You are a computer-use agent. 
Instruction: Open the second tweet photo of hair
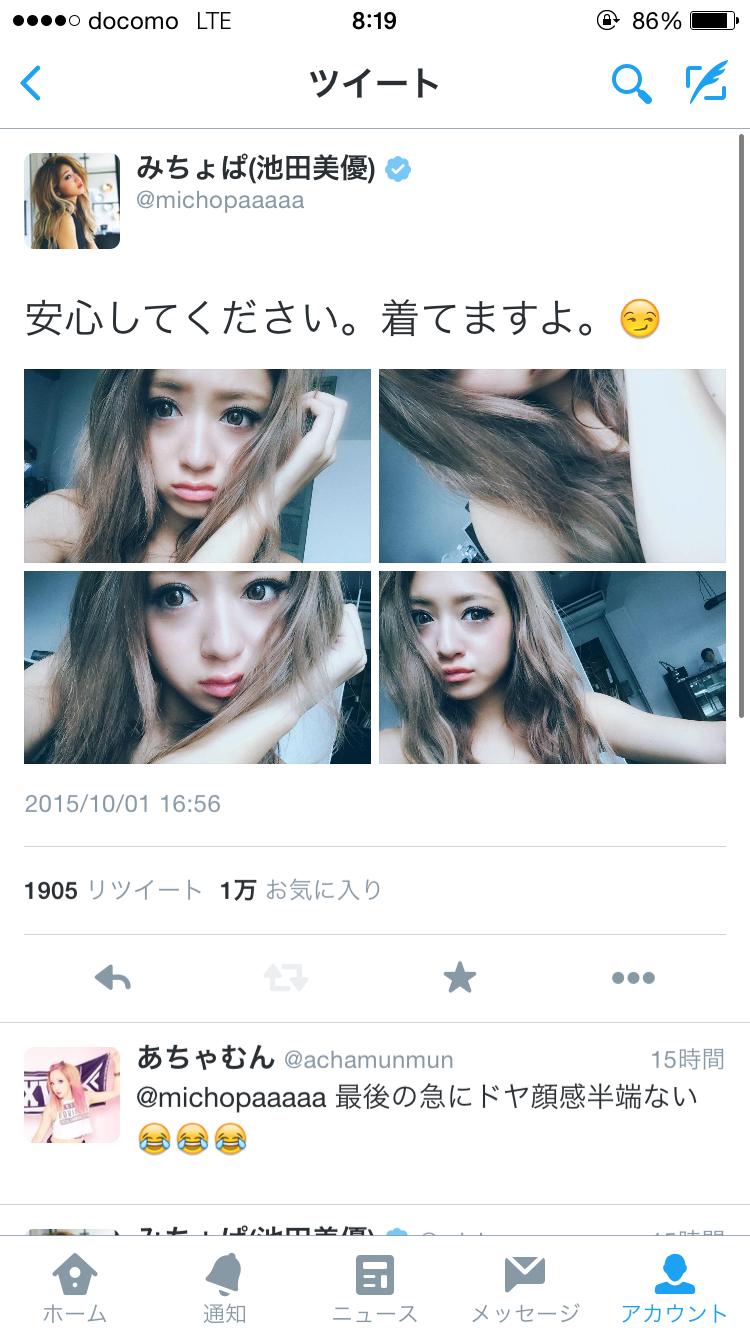click(x=552, y=466)
